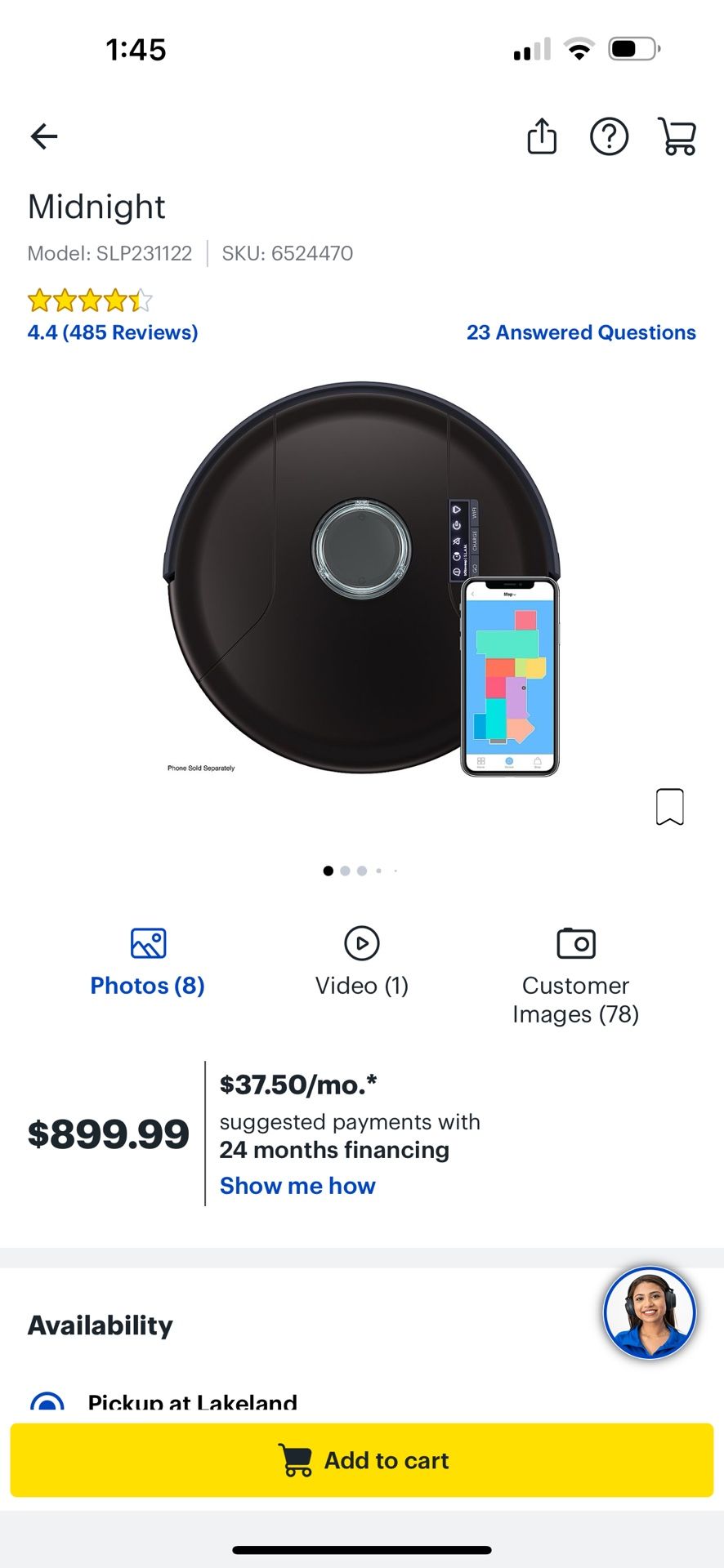Toggle the bookmark to save this product

pos(670,807)
